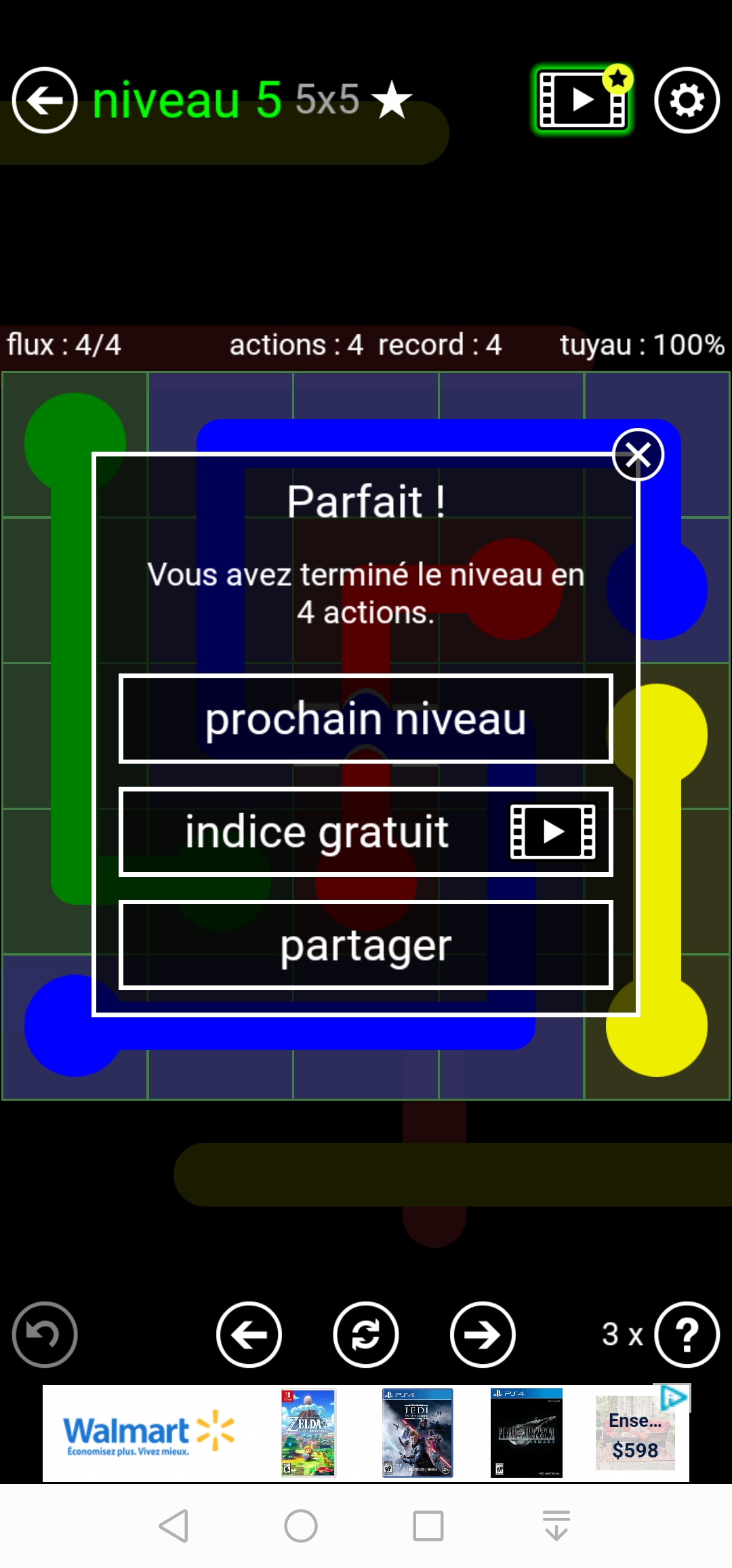Use a hint with question mark
This screenshot has width=732, height=1568.
[687, 1335]
